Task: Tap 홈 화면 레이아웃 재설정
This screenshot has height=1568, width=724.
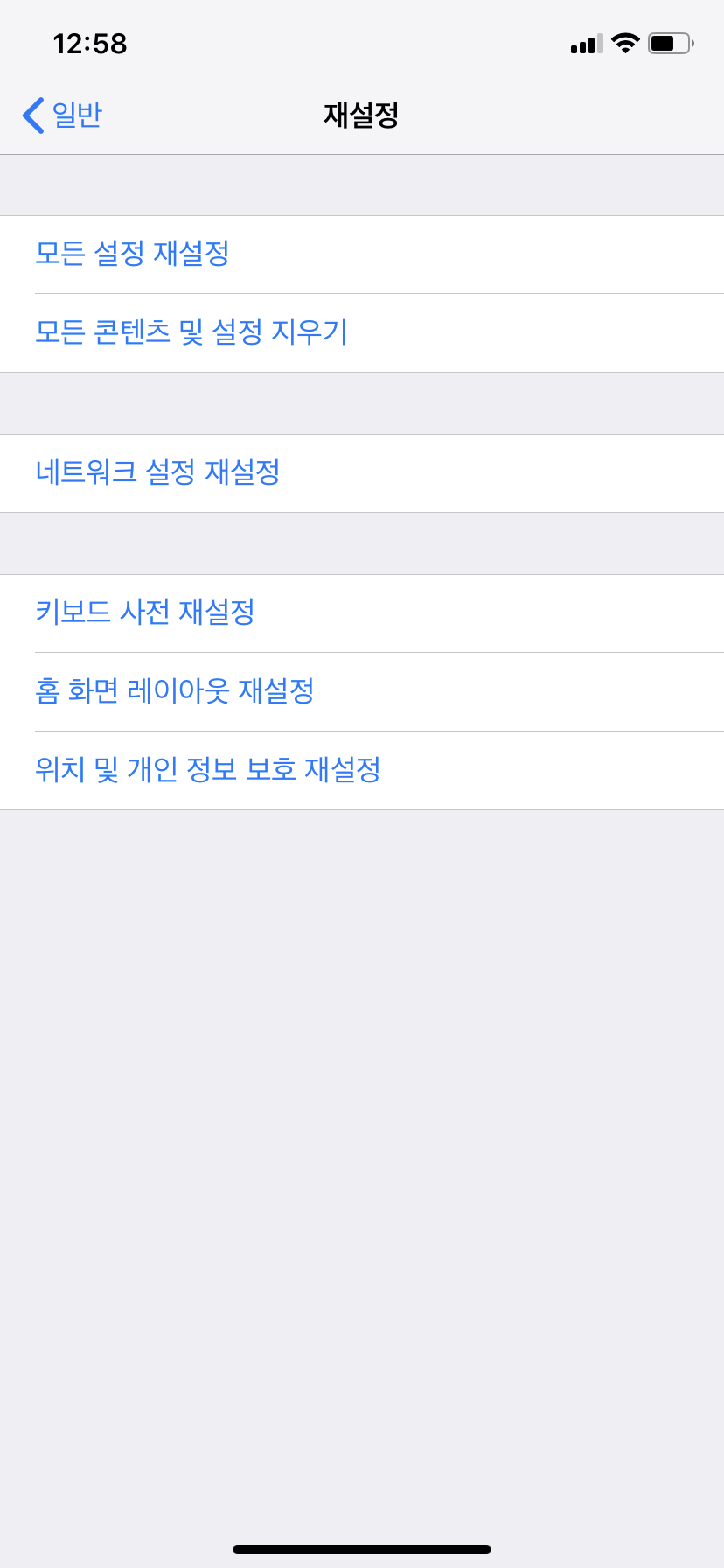Action: point(175,691)
